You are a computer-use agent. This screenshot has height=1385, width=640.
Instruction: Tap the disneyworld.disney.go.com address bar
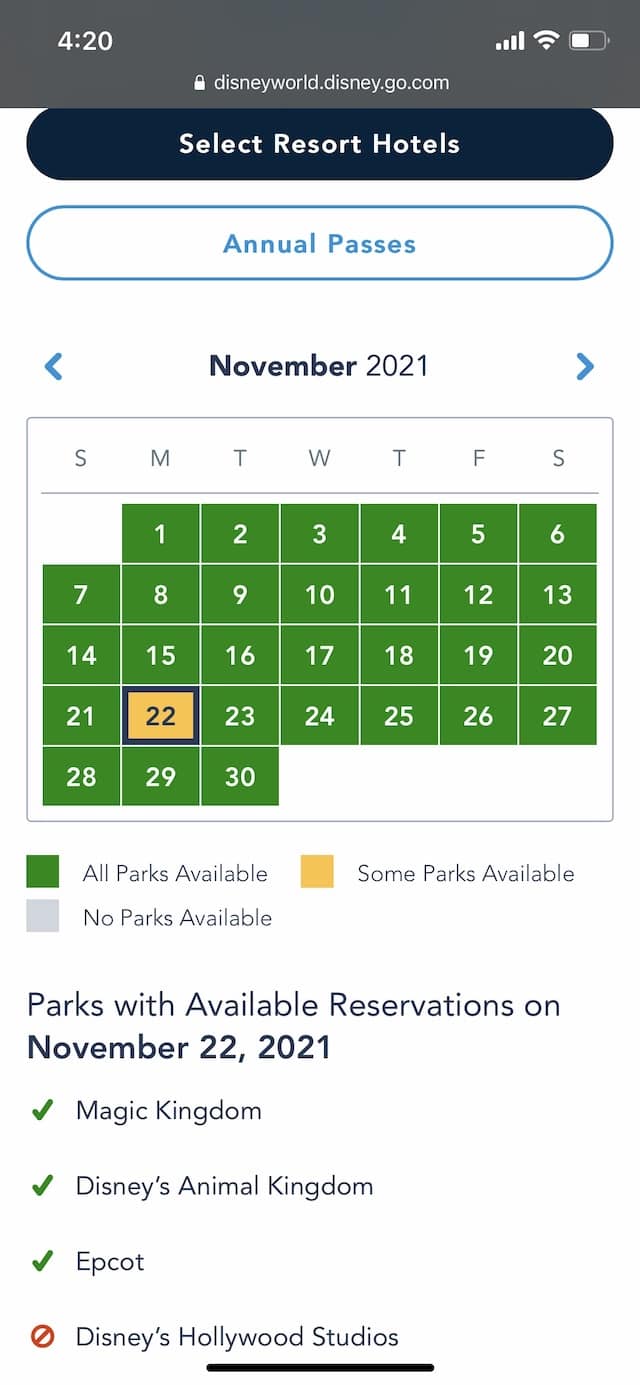[320, 82]
